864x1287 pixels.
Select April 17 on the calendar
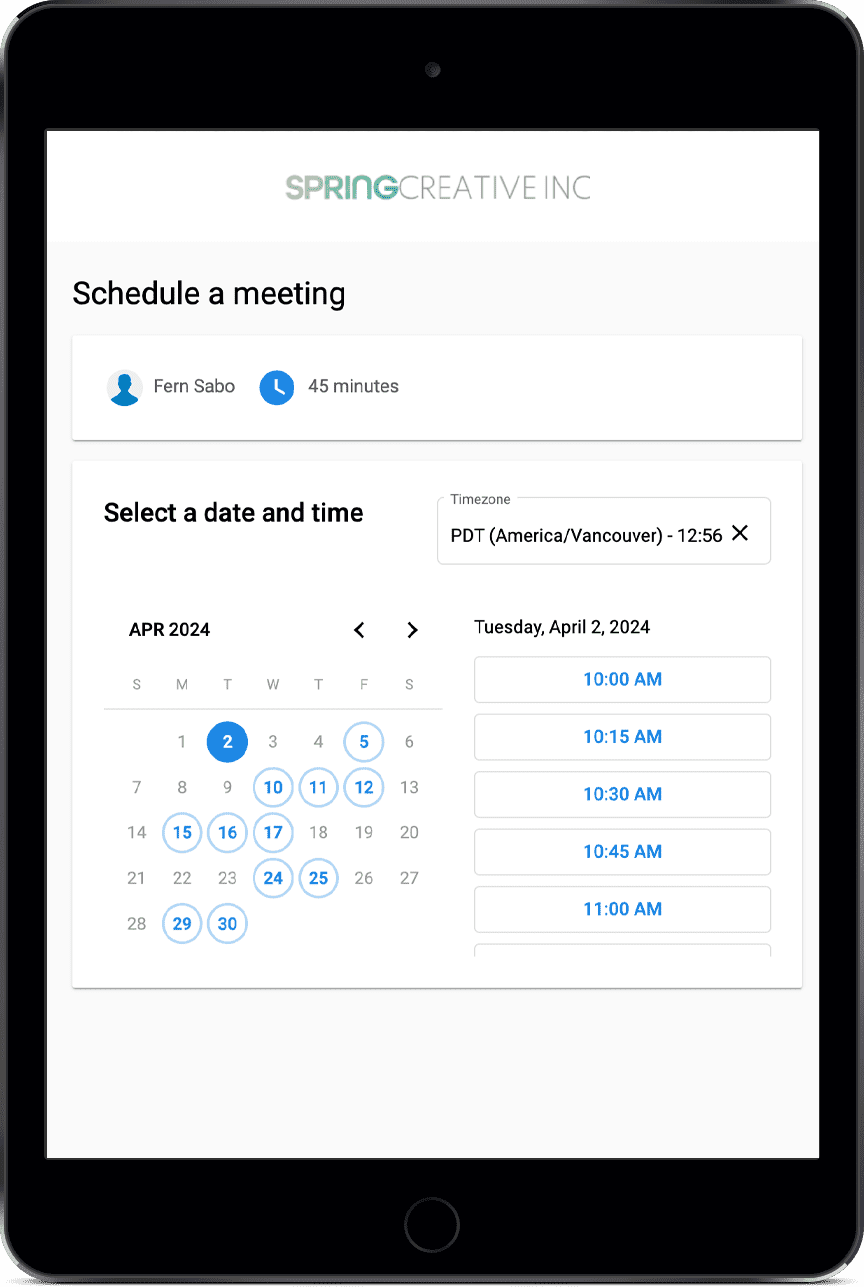(273, 833)
